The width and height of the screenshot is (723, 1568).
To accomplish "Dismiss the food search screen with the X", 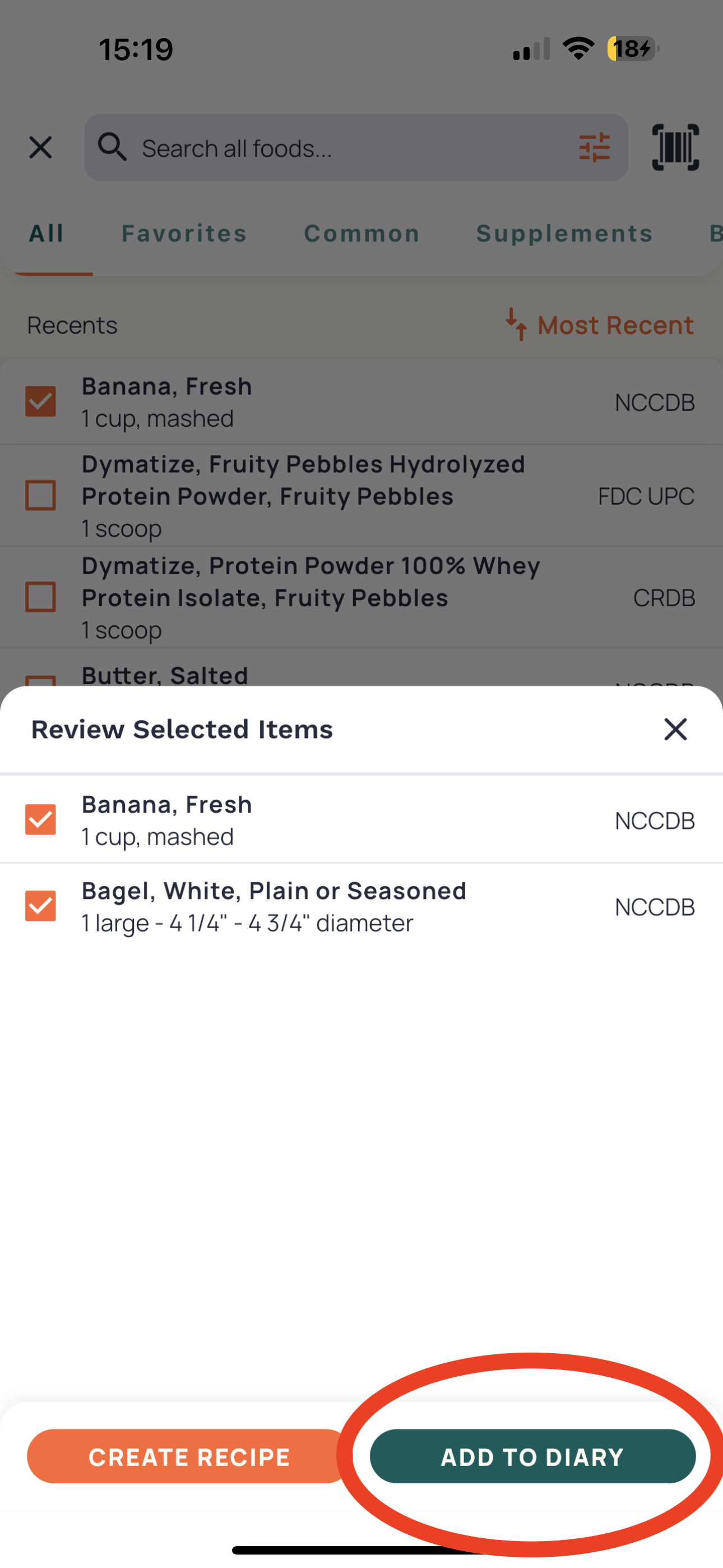I will tap(41, 147).
